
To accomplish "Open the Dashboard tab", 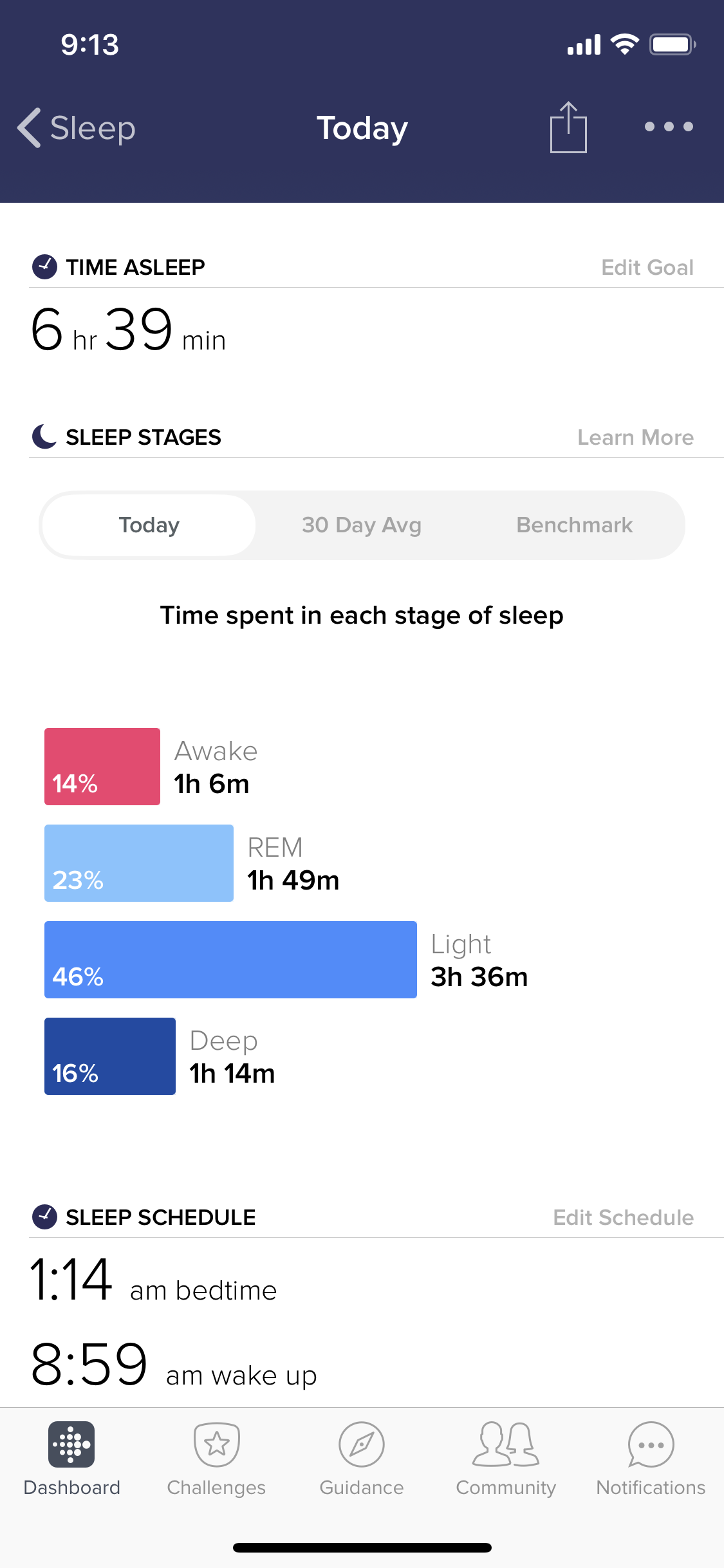I will click(71, 1459).
